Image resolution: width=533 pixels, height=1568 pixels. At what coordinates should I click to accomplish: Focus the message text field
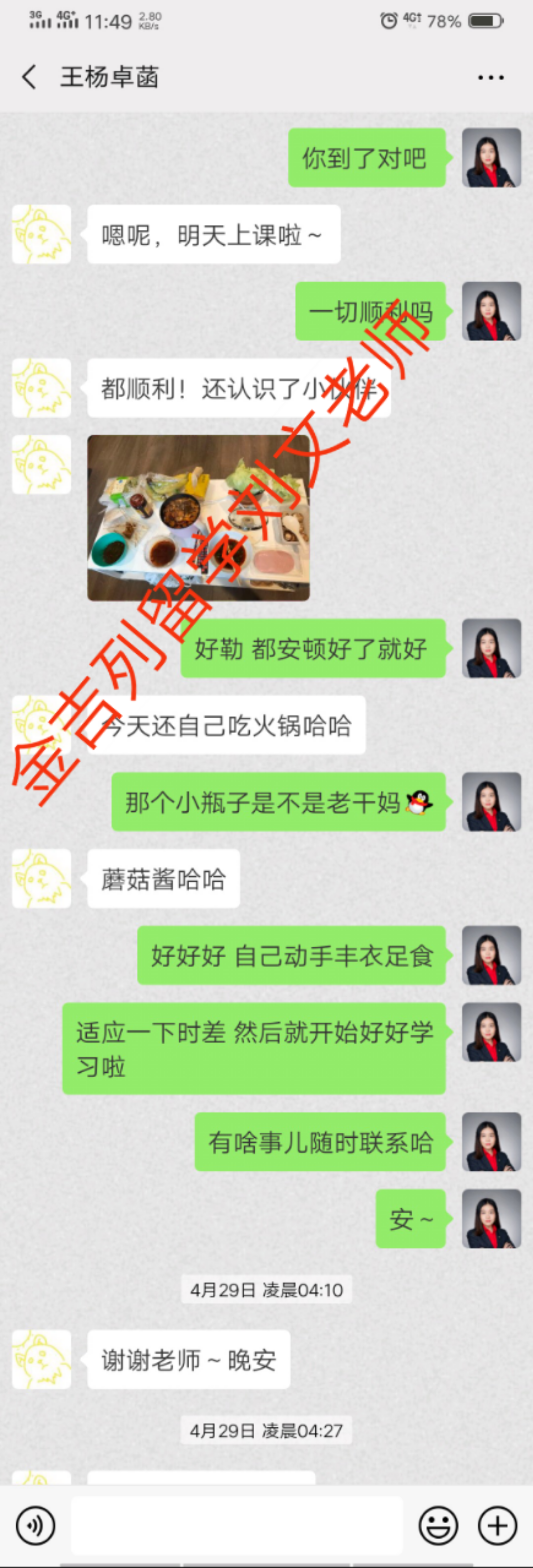point(236,1525)
